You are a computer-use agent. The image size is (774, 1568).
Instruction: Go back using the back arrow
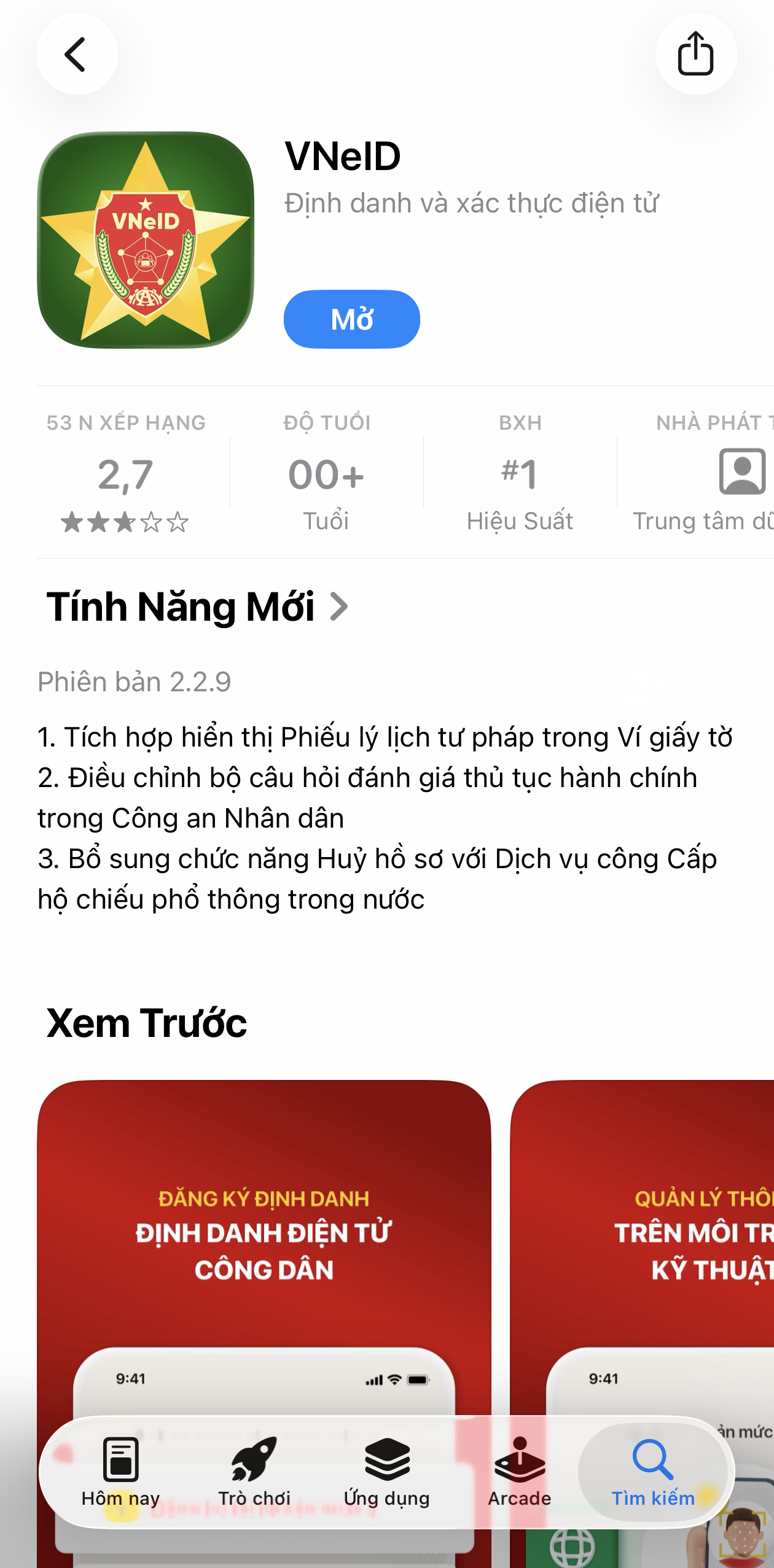pyautogui.click(x=77, y=54)
